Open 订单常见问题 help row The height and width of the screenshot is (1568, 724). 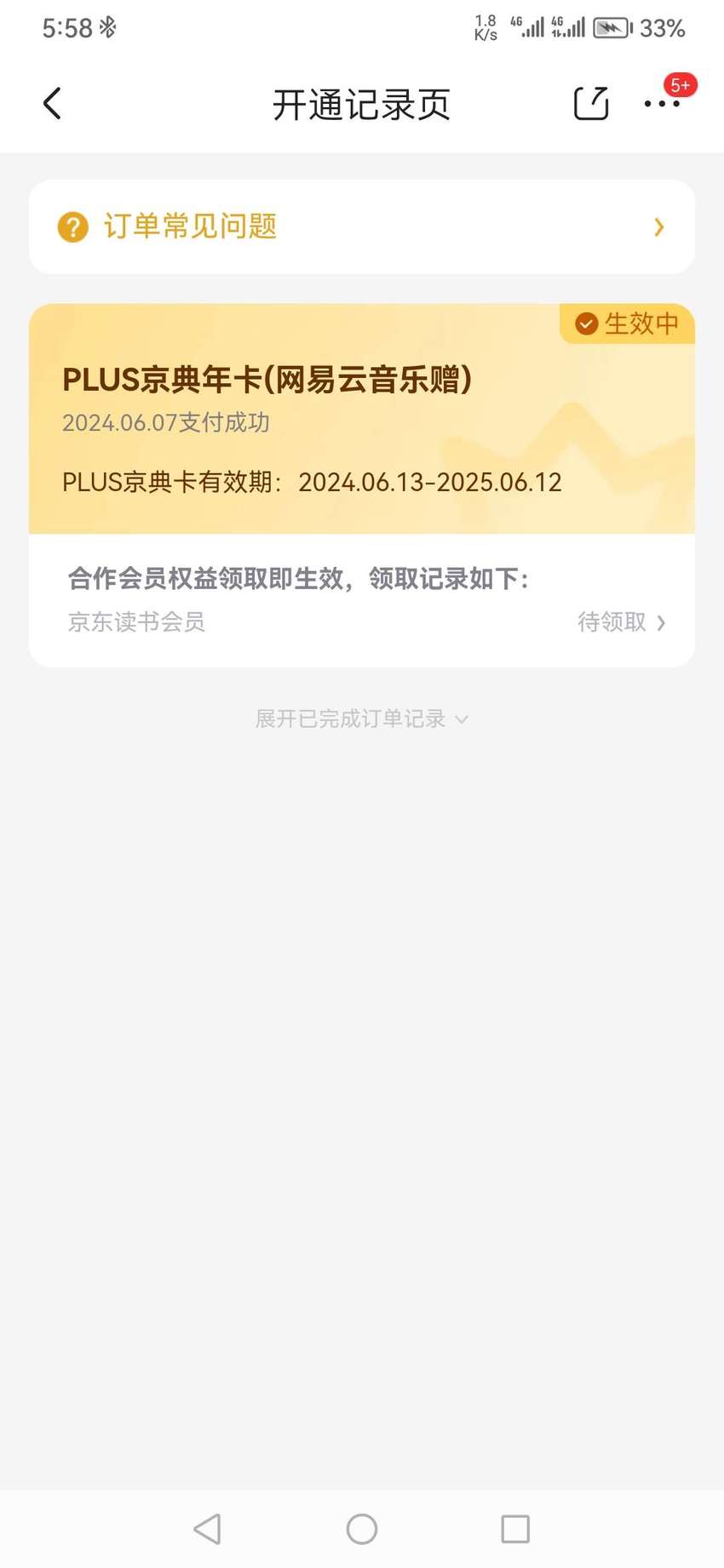point(362,226)
